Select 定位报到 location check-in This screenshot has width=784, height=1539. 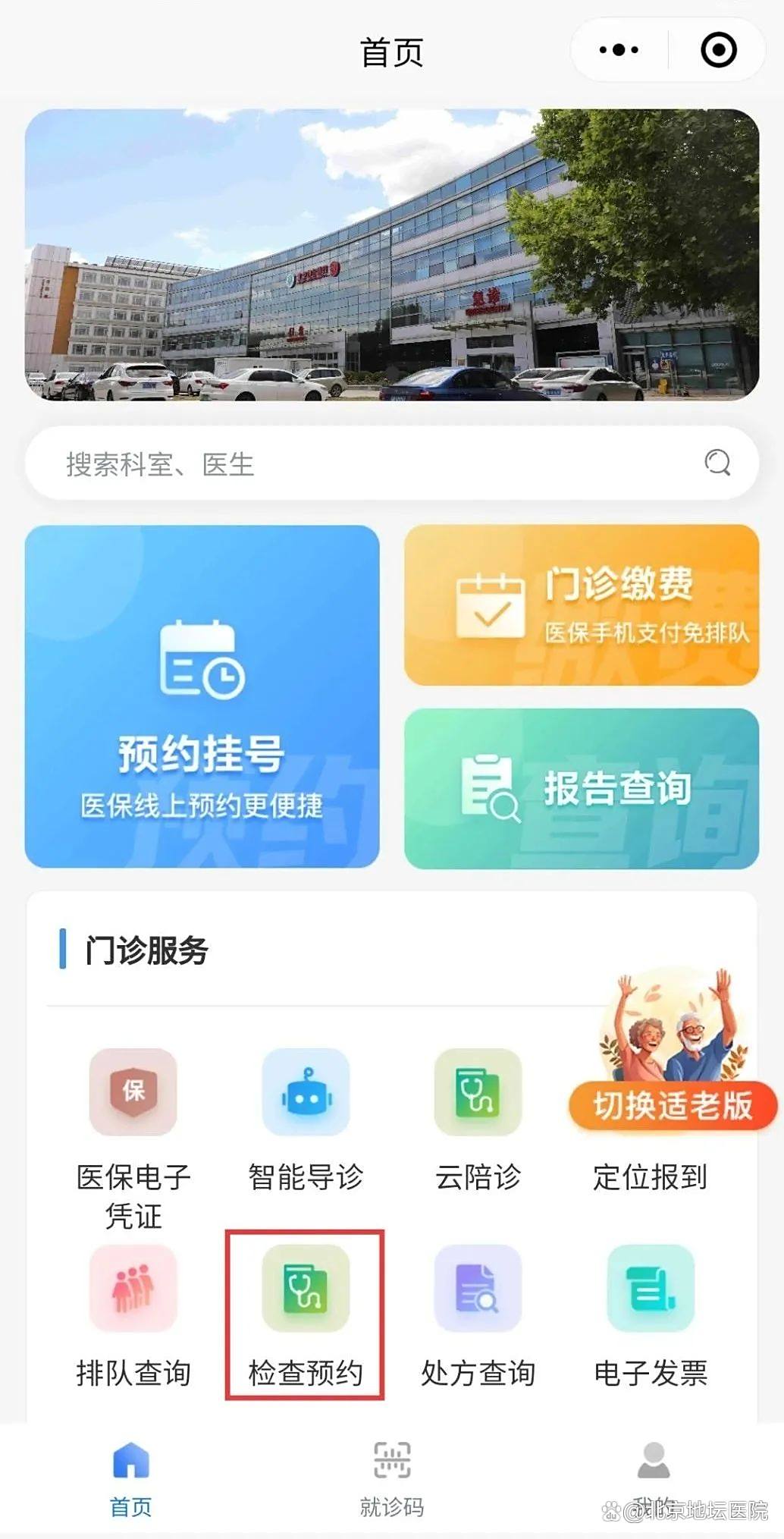point(650,1176)
